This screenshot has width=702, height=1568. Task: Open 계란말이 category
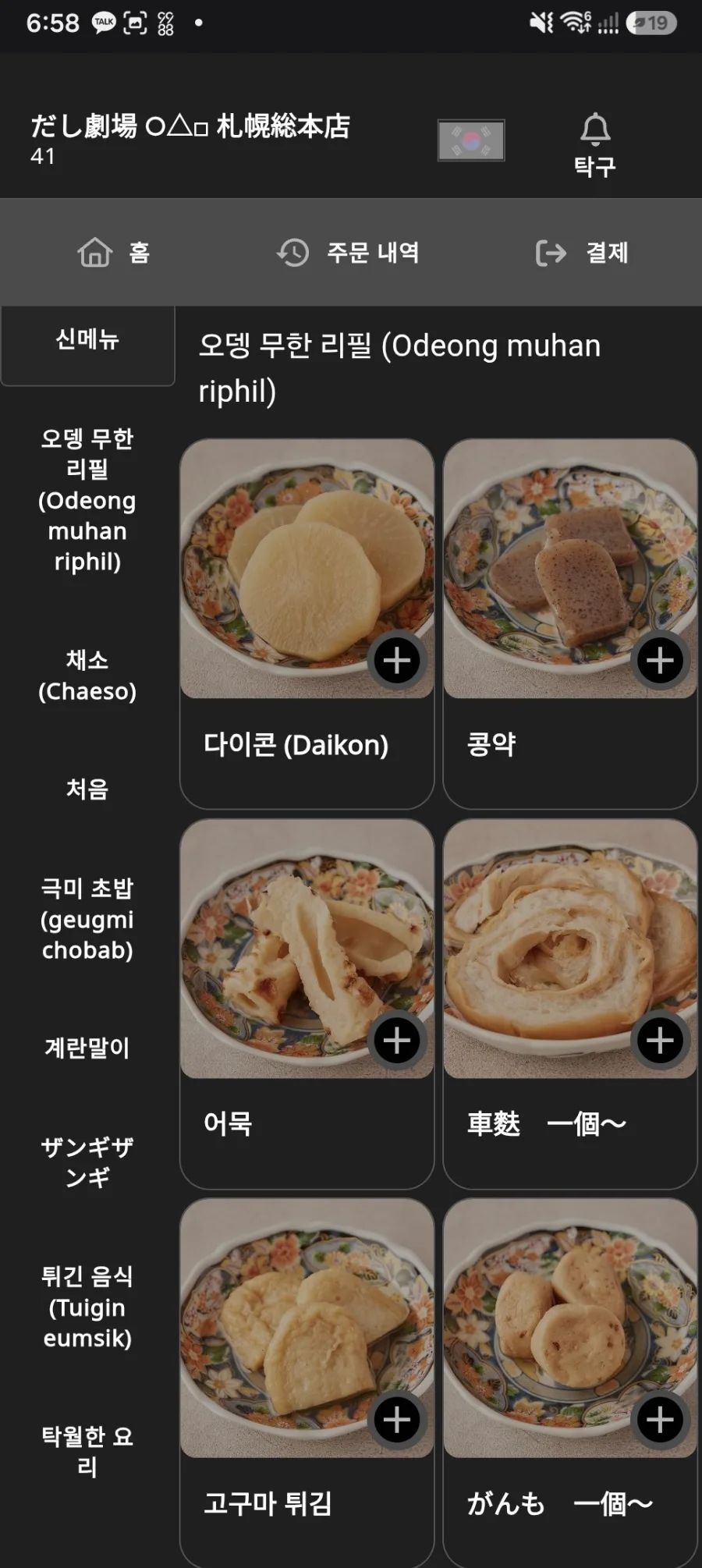click(87, 1048)
